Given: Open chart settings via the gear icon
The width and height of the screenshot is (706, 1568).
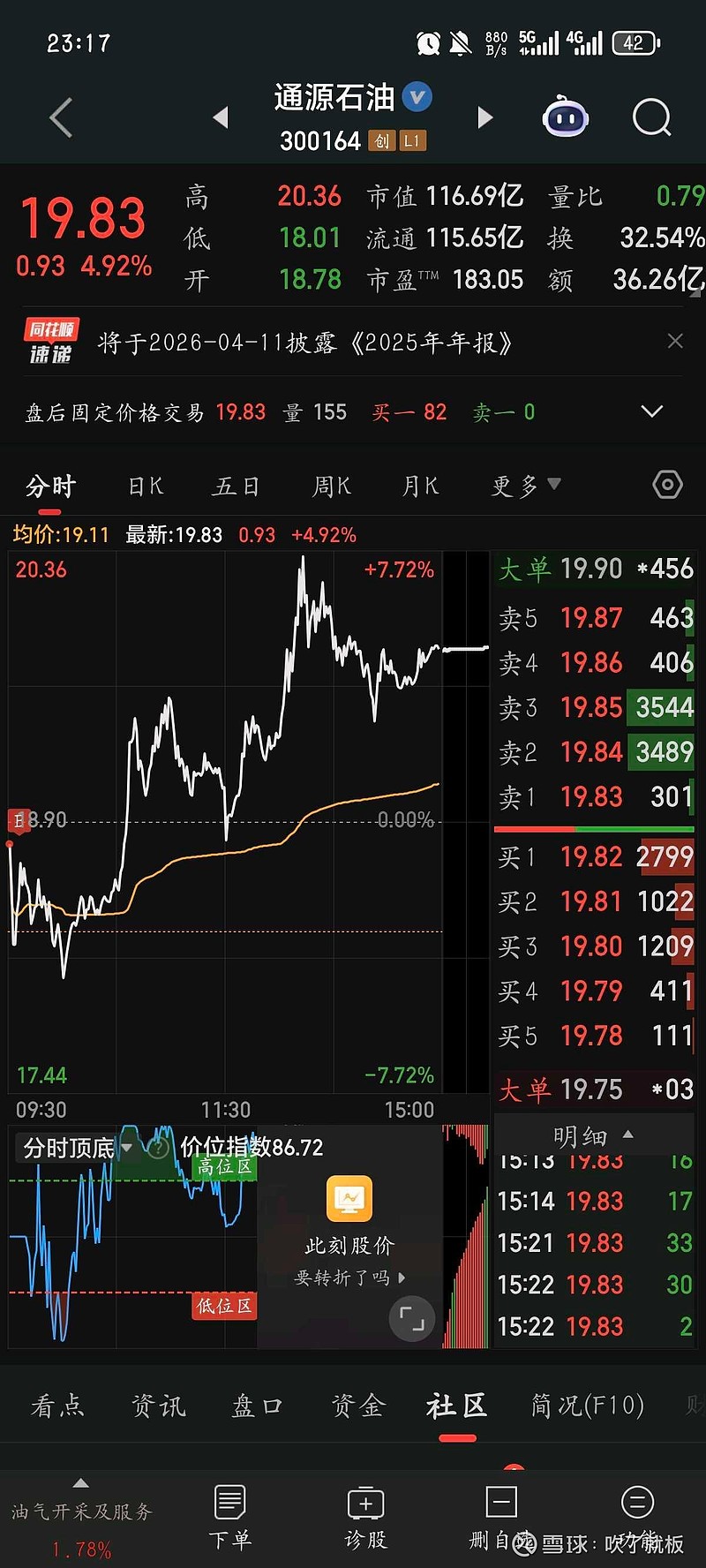Looking at the screenshot, I should [x=666, y=485].
